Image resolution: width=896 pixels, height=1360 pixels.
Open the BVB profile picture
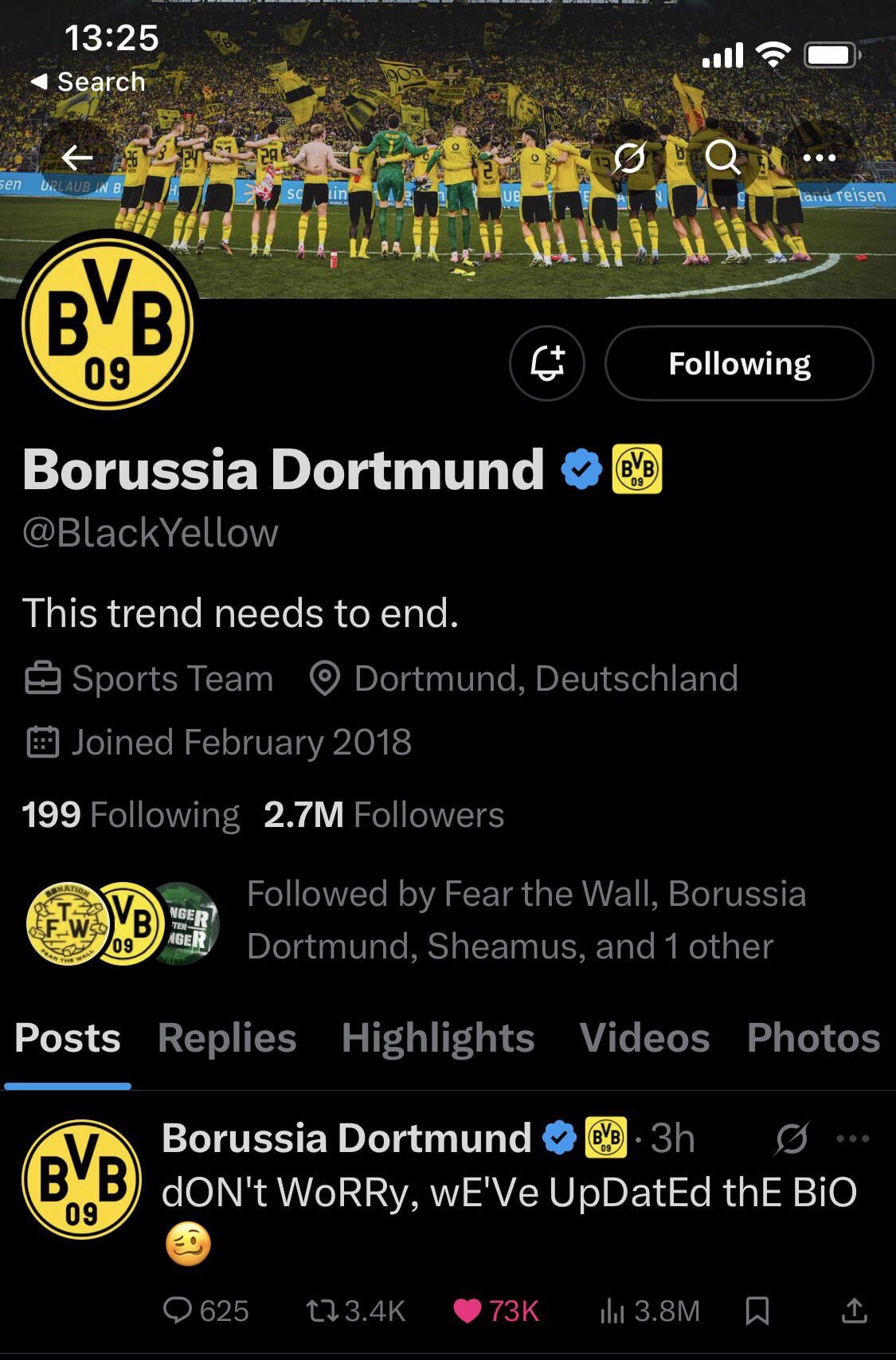tap(108, 324)
